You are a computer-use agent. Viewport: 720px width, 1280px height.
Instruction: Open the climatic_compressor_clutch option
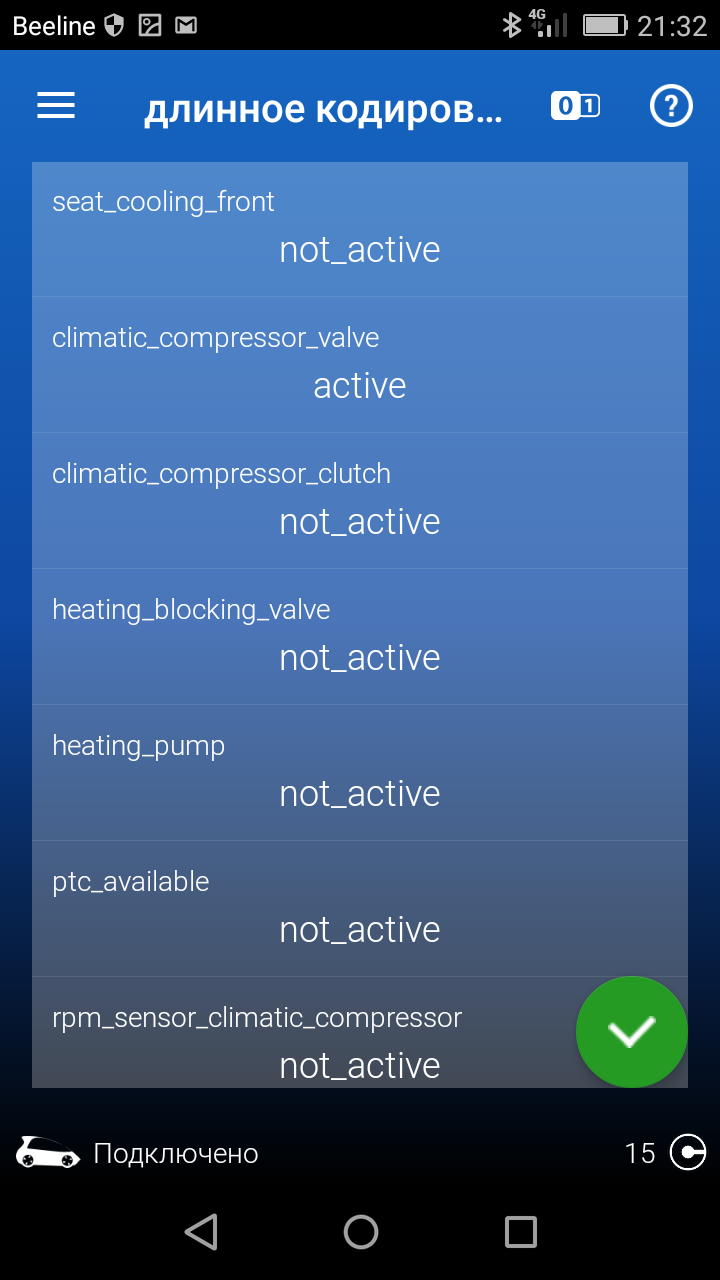360,501
